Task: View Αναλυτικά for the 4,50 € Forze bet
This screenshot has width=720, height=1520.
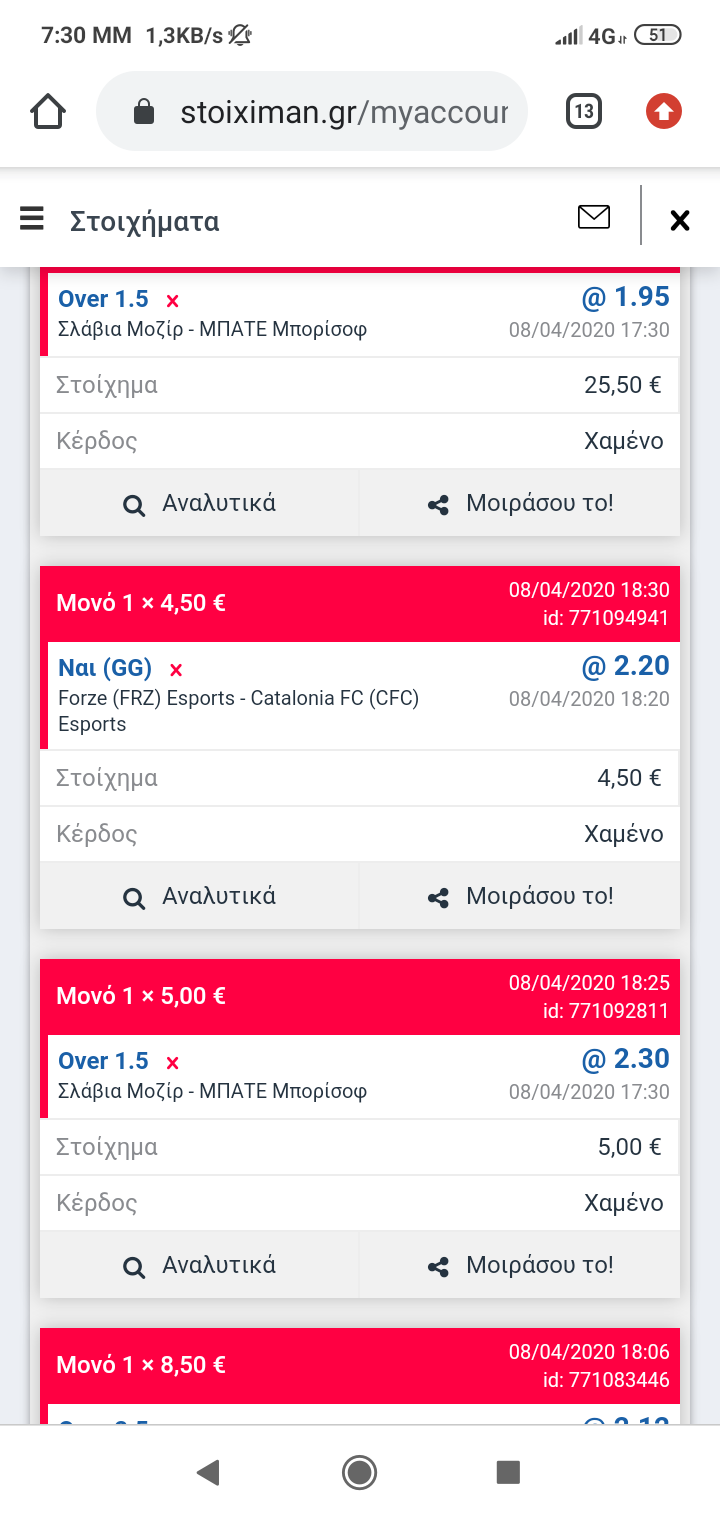Action: click(x=199, y=896)
